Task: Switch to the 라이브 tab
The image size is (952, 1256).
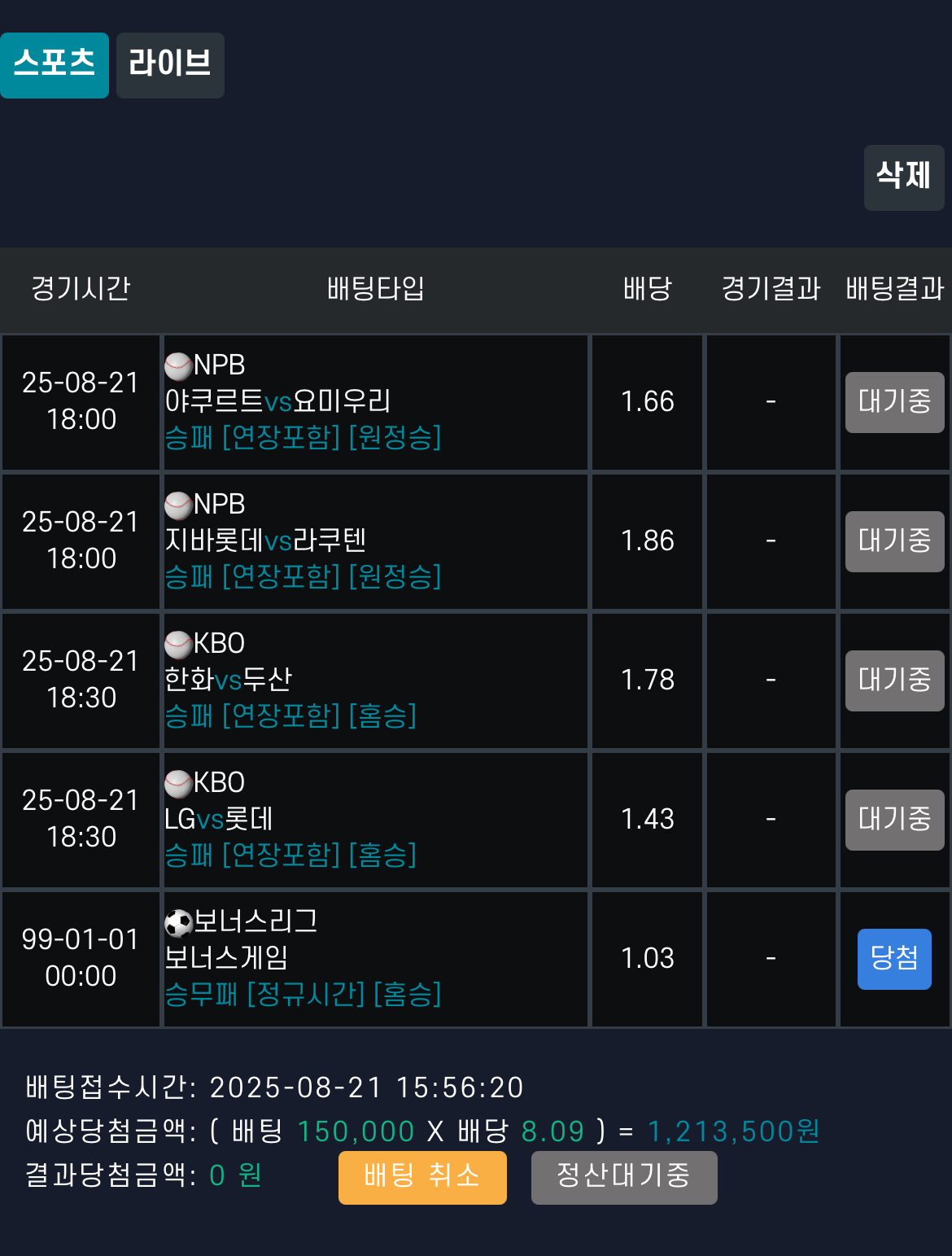Action: 169,65
